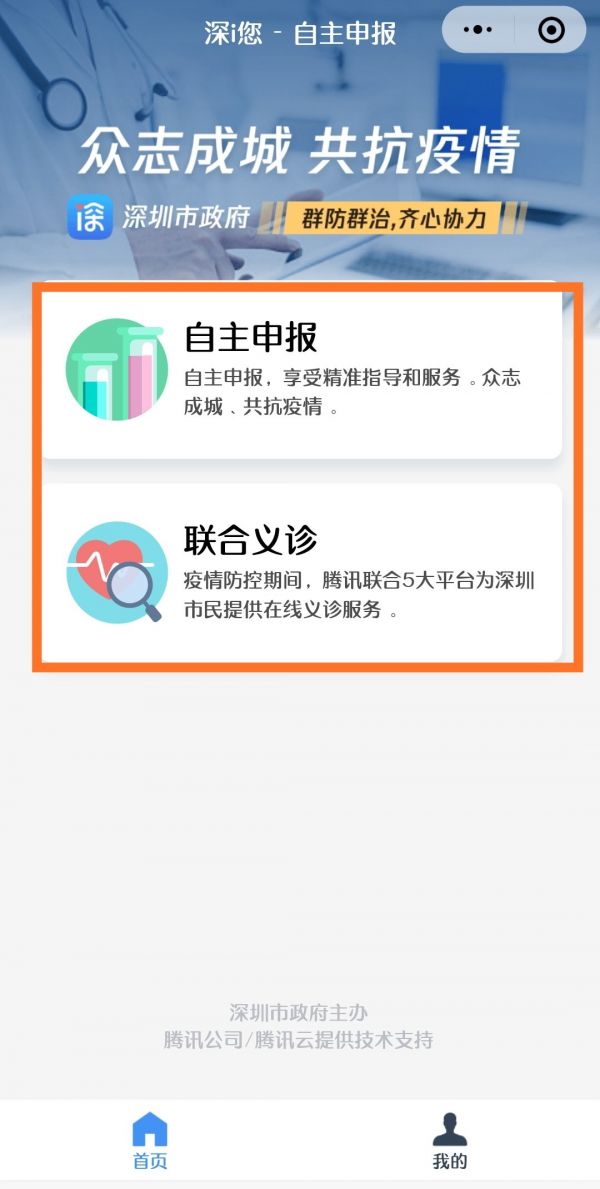Close the mini program via circle icon
This screenshot has height=1189, width=600.
pos(551,31)
